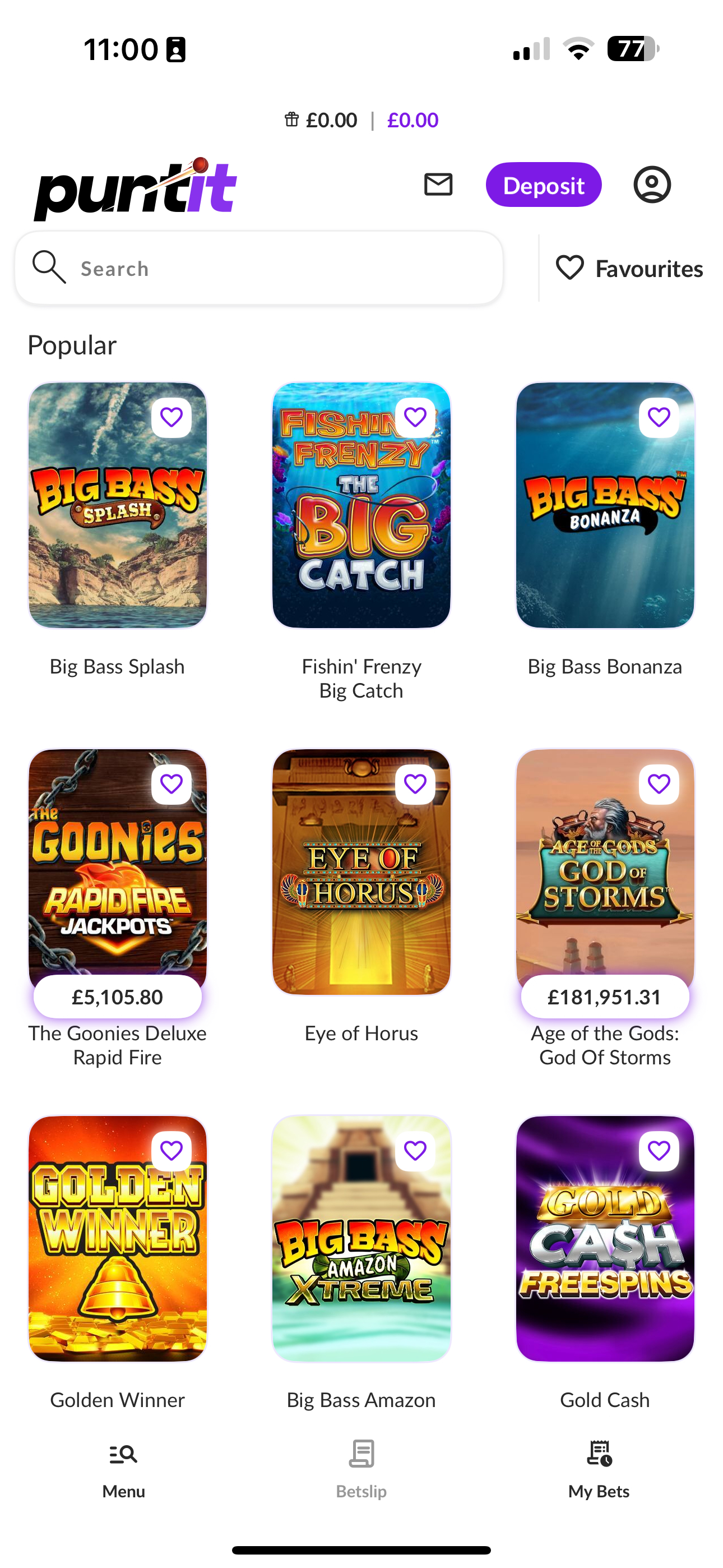Launch the Golden Winner game
723x1568 pixels.
pyautogui.click(x=118, y=1238)
